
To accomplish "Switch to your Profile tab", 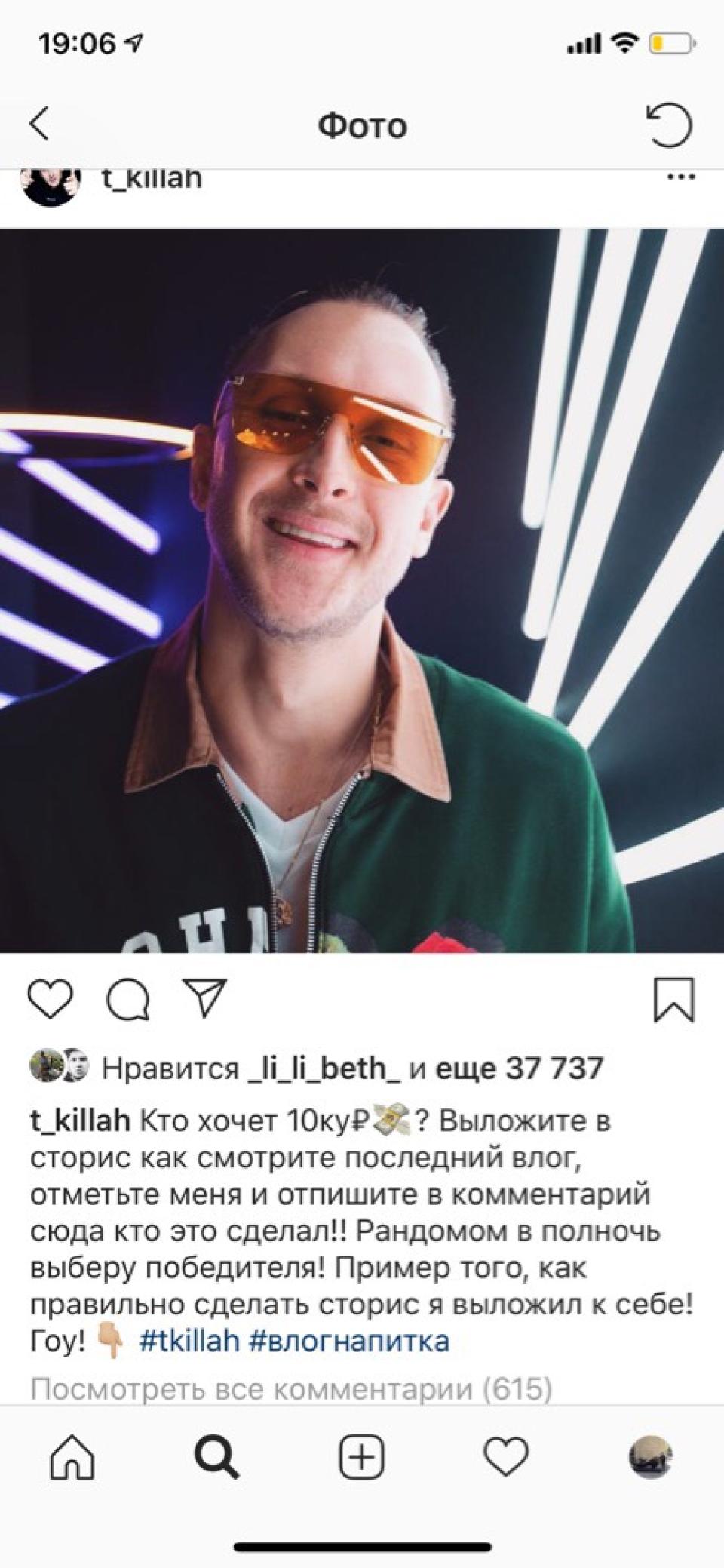I will coord(650,1456).
